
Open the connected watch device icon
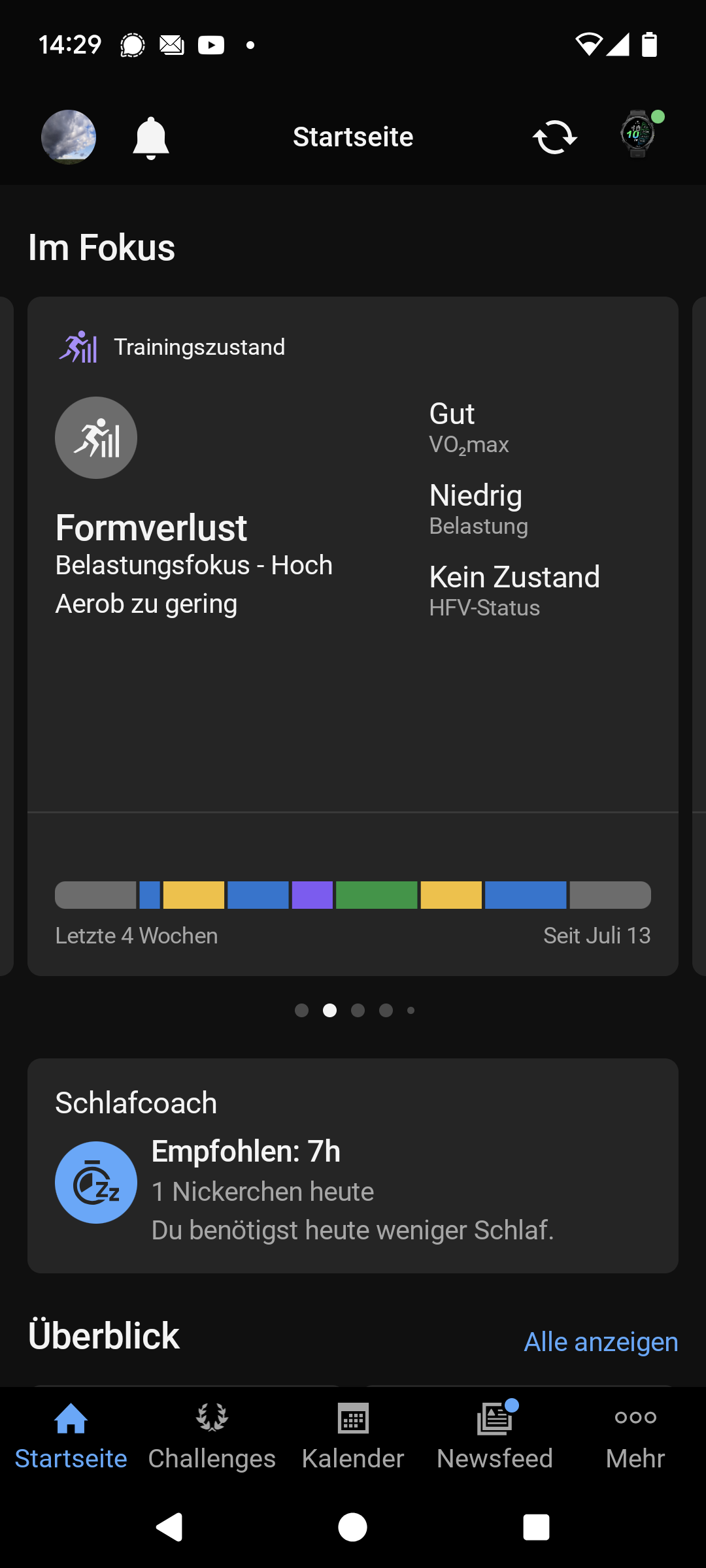[639, 134]
